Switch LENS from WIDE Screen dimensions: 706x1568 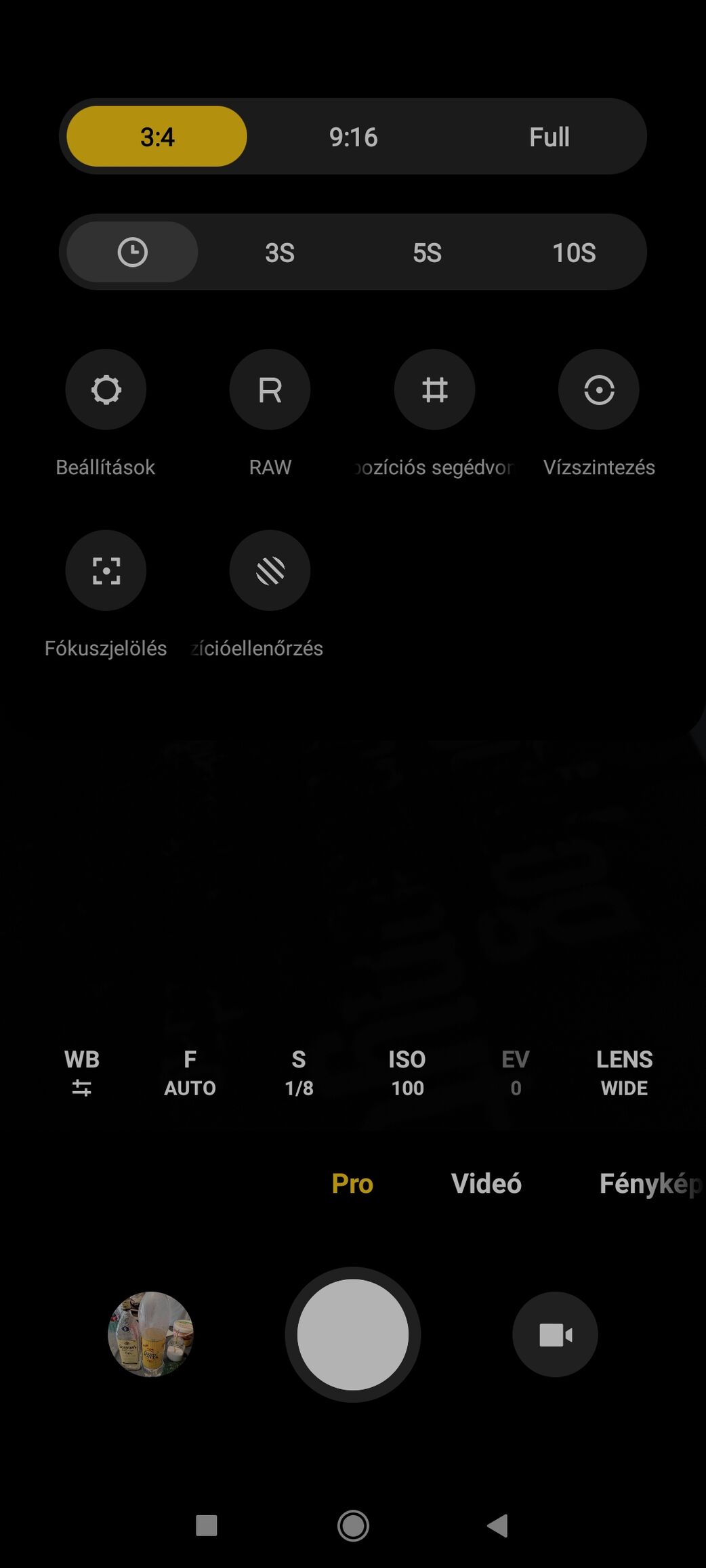(x=624, y=1073)
